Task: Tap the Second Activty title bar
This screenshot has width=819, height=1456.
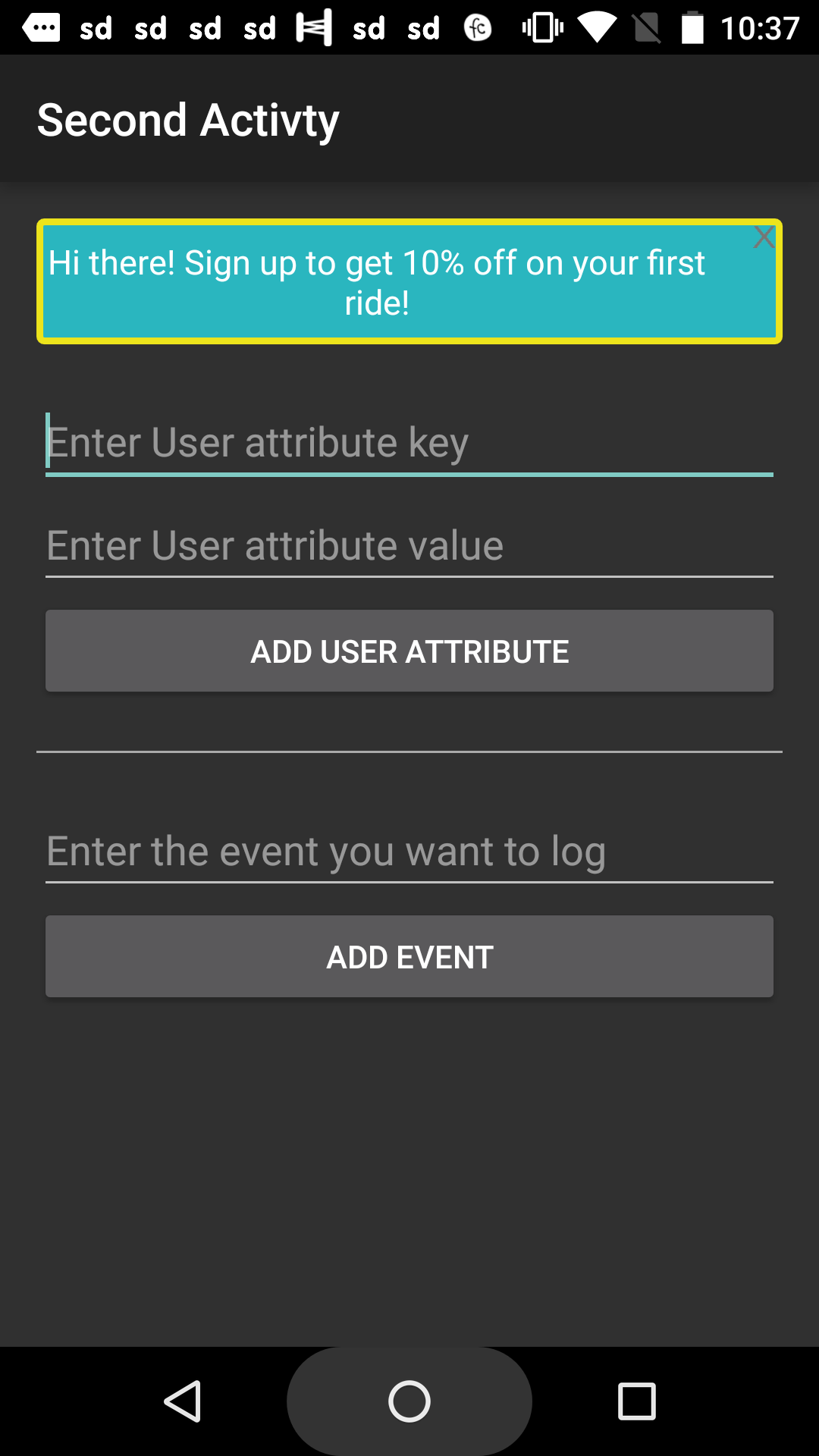Action: click(188, 119)
